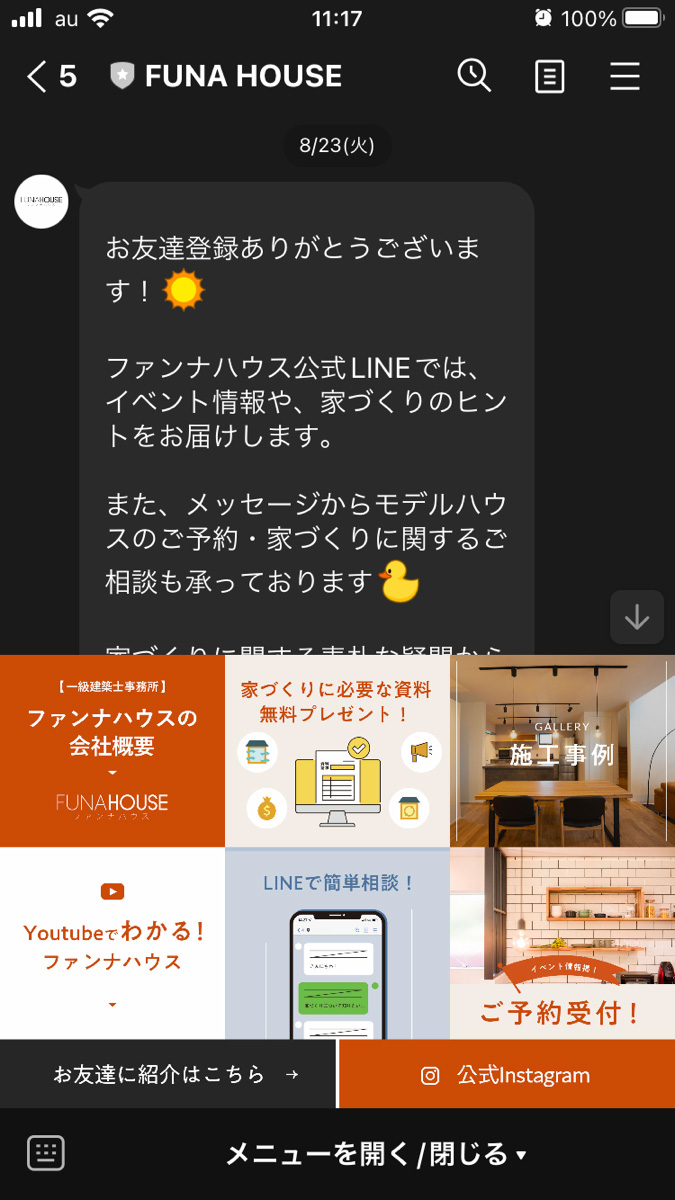Select LINEで簡単相談 tile
The height and width of the screenshot is (1200, 675).
click(338, 943)
